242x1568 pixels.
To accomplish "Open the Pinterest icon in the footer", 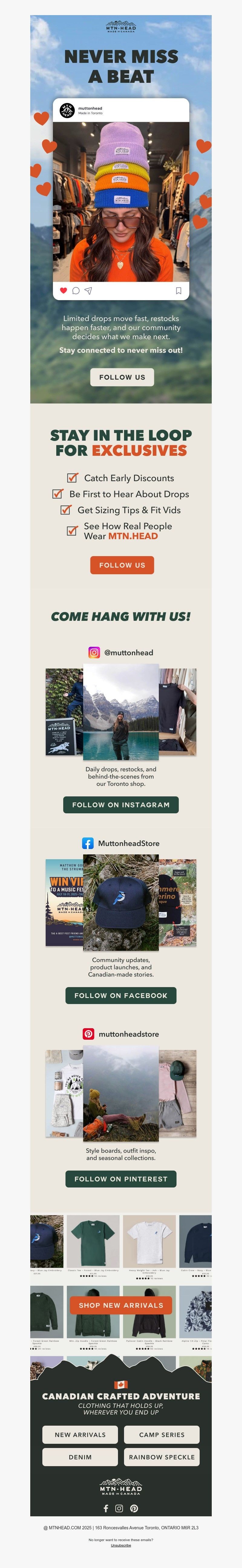I will 134,1508.
